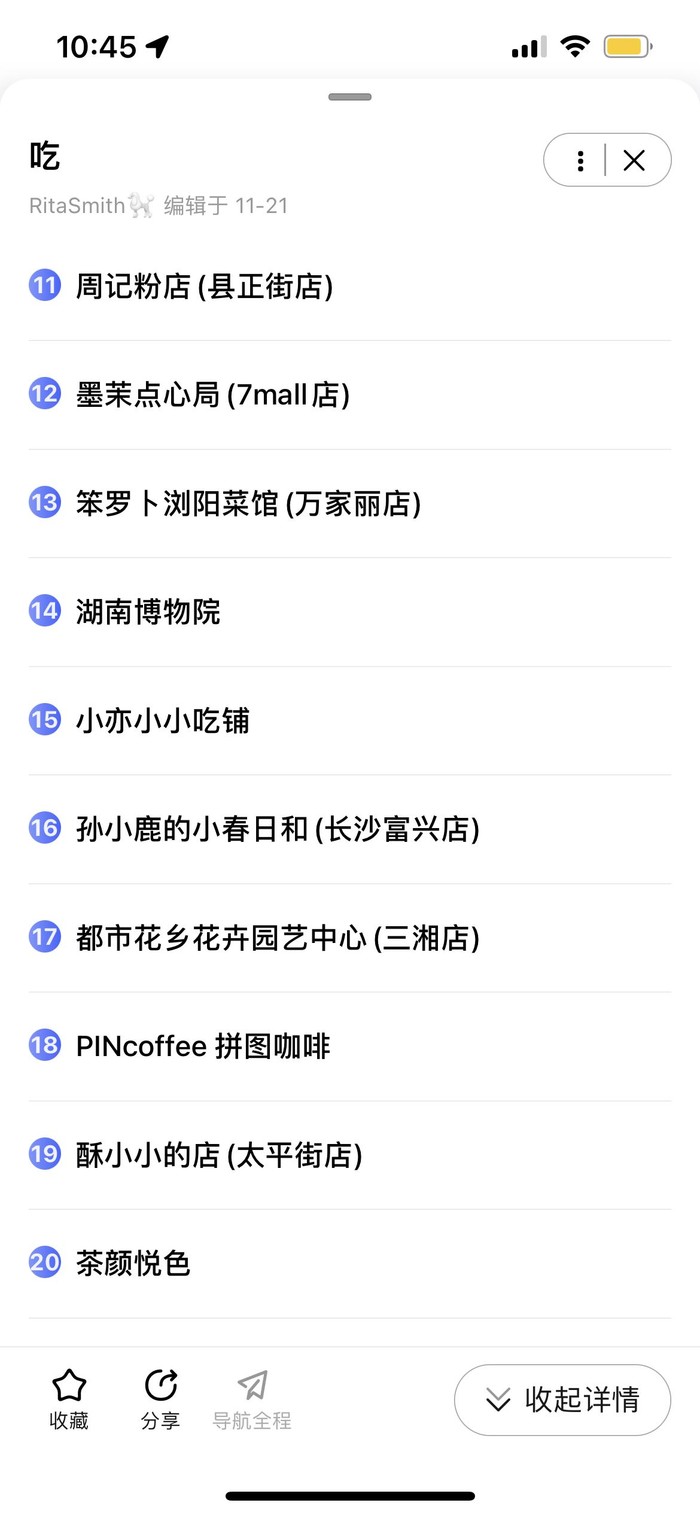The image size is (700, 1515).
Task: View 笨罗卜浏阳菜馆 (万家丽店) details
Action: click(x=248, y=503)
